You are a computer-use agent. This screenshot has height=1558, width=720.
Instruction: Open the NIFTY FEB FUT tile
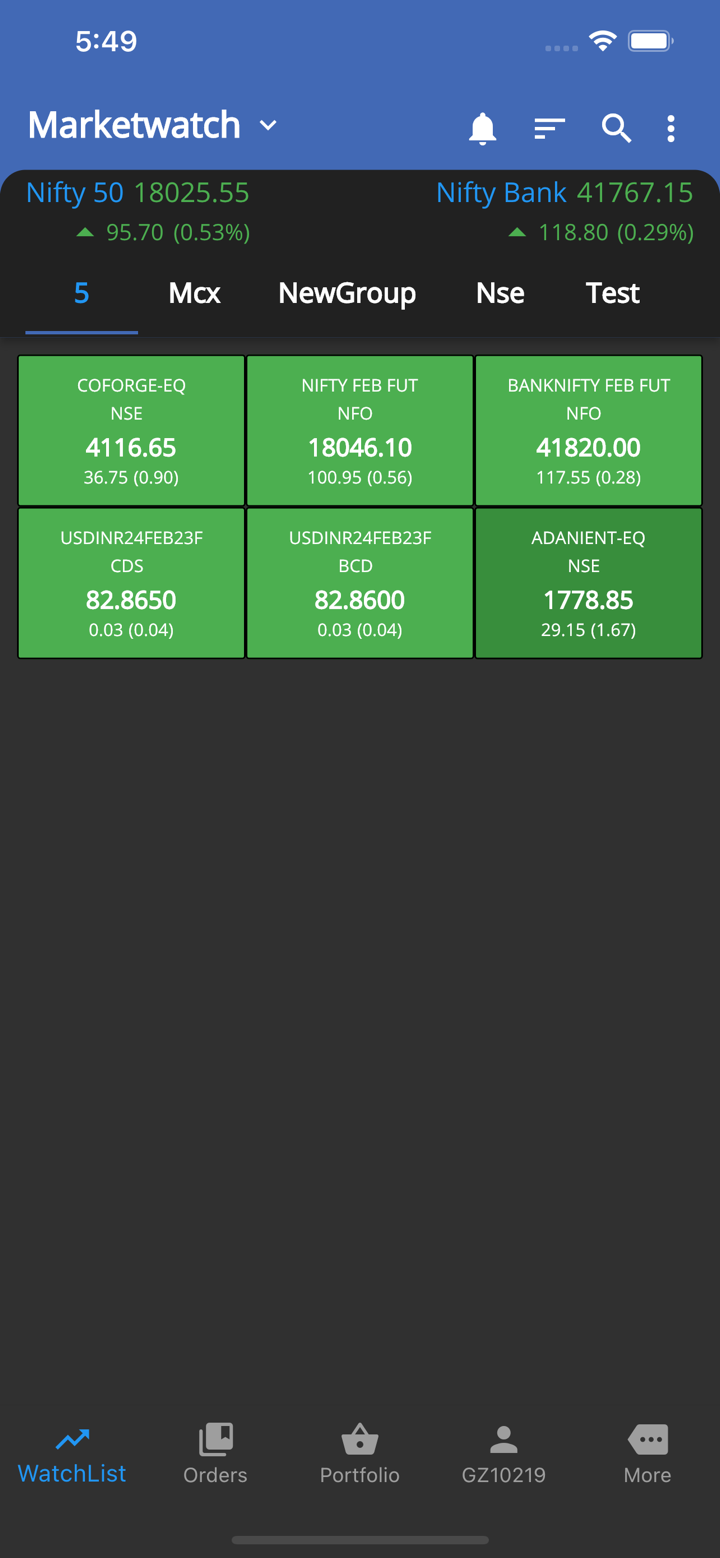pos(360,431)
